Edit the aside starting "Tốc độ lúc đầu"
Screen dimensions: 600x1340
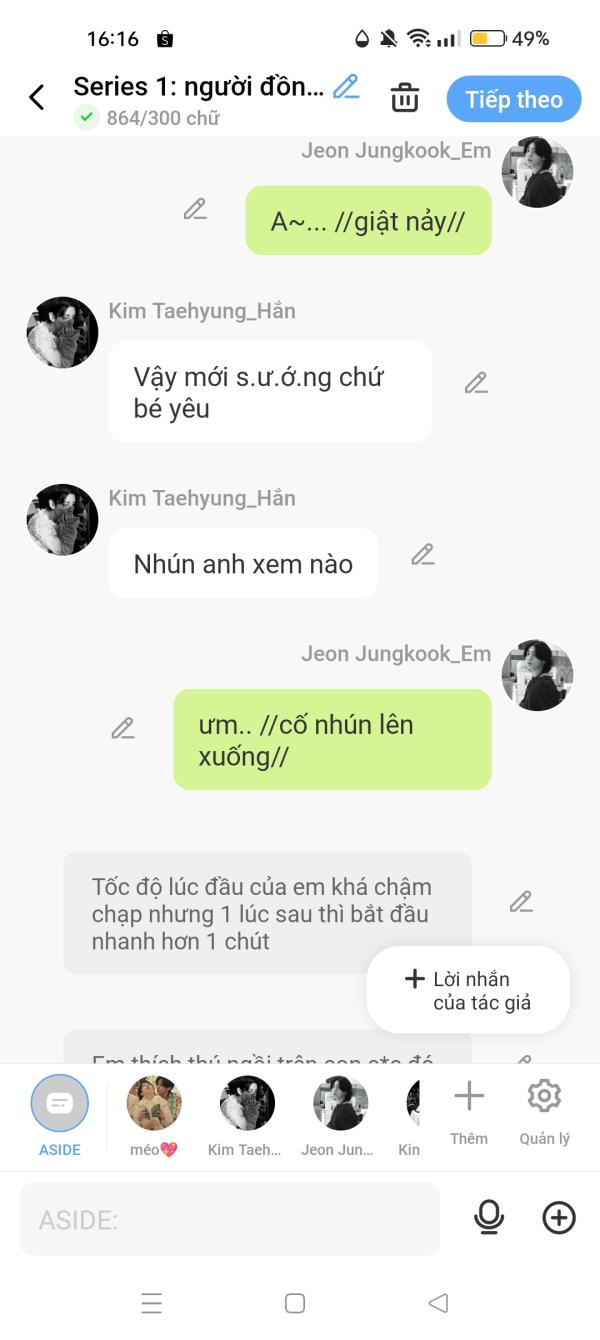click(521, 902)
